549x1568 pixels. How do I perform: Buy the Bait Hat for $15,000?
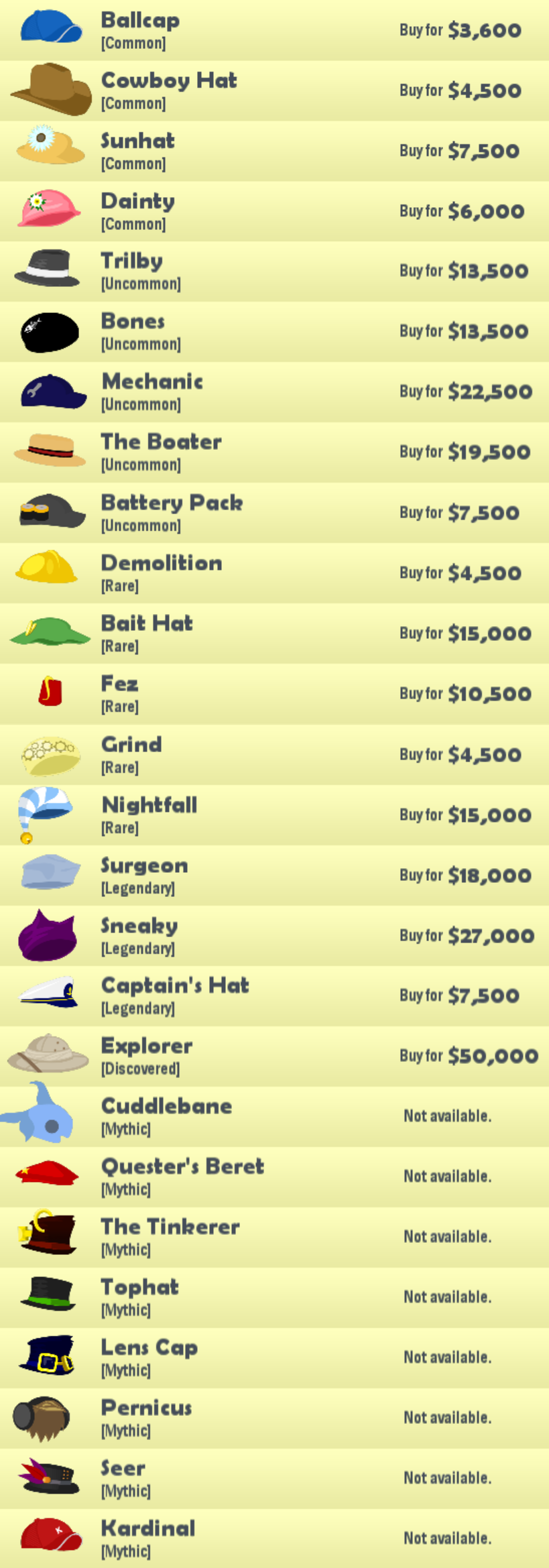coord(465,634)
